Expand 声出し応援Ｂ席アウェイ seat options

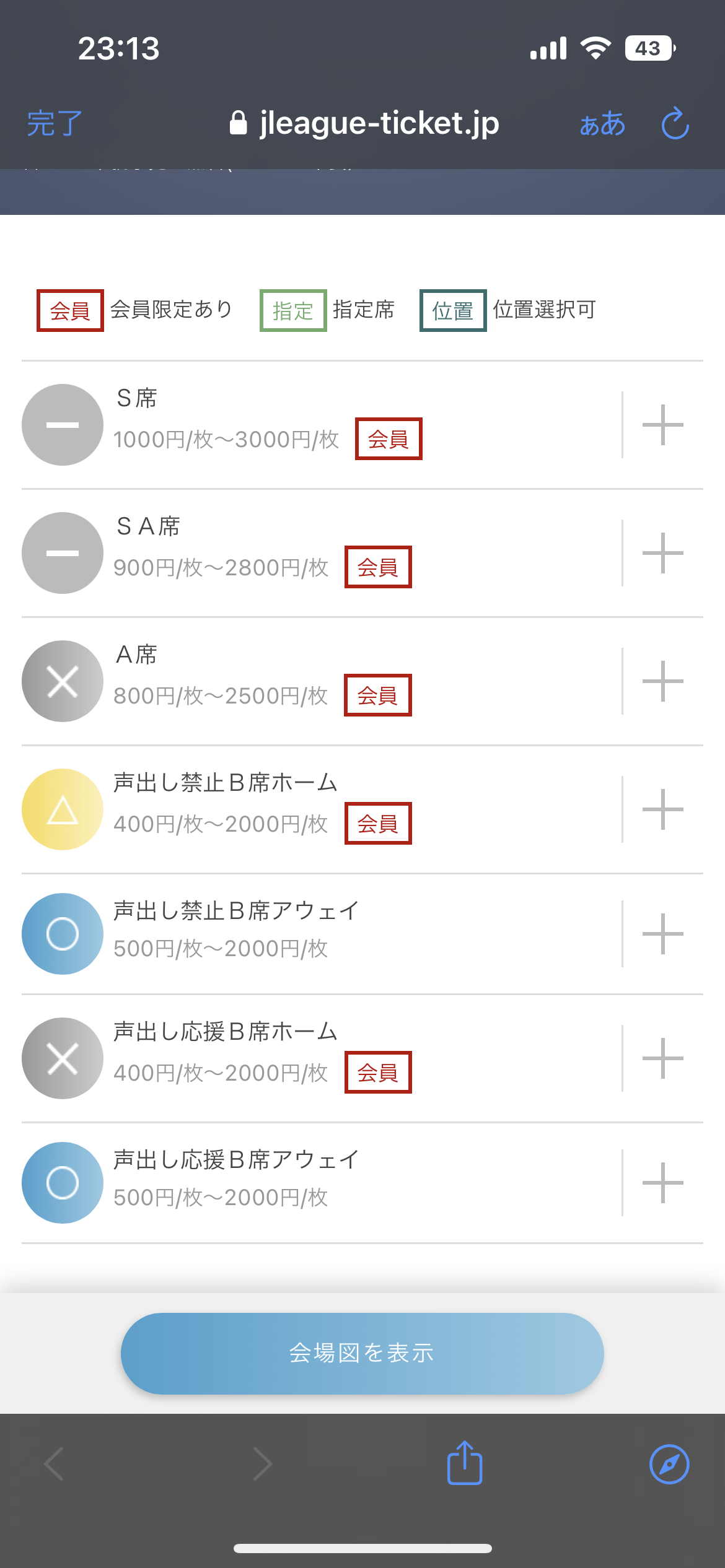tap(662, 1183)
